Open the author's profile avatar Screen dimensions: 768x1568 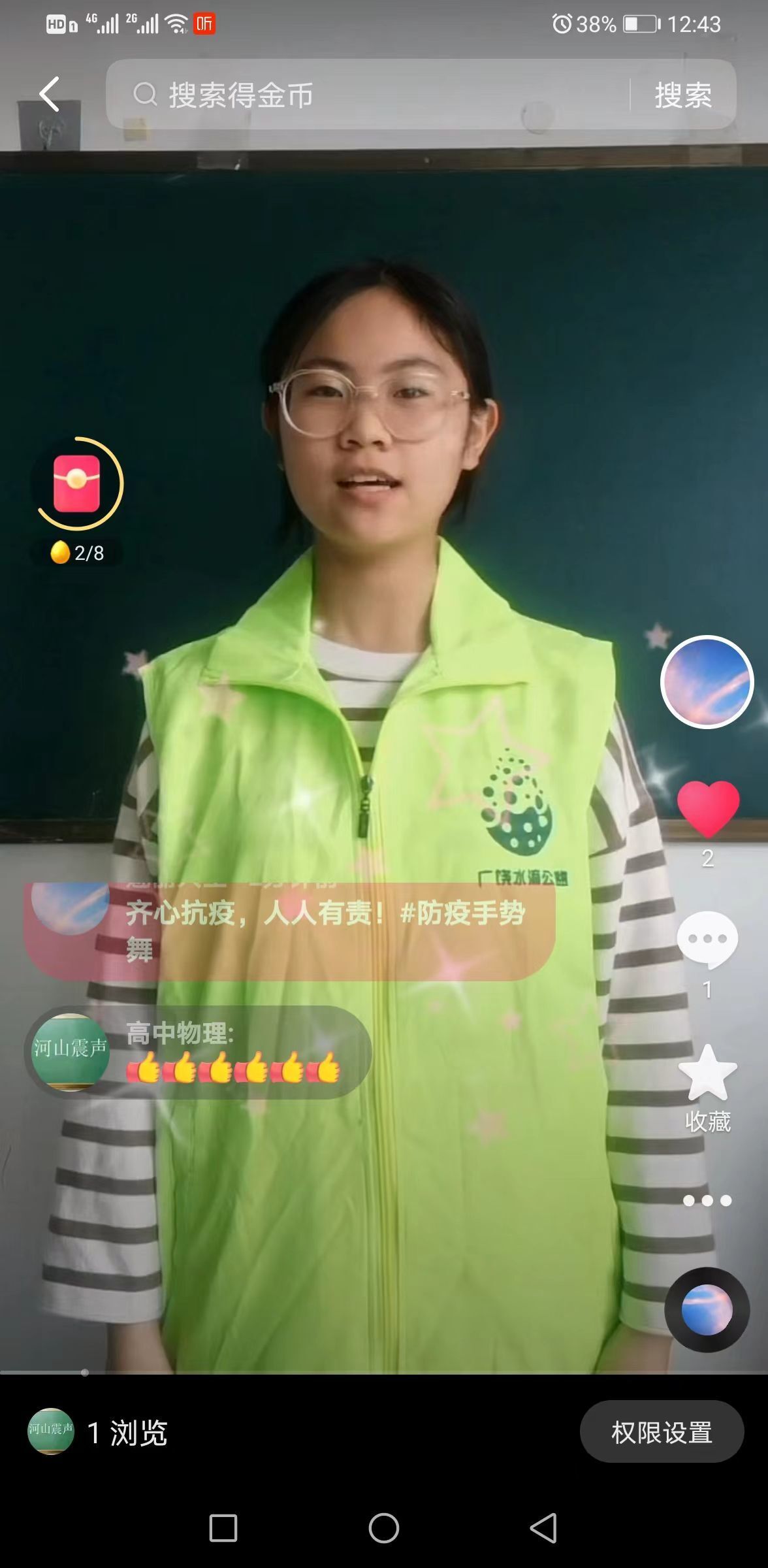[x=707, y=681]
